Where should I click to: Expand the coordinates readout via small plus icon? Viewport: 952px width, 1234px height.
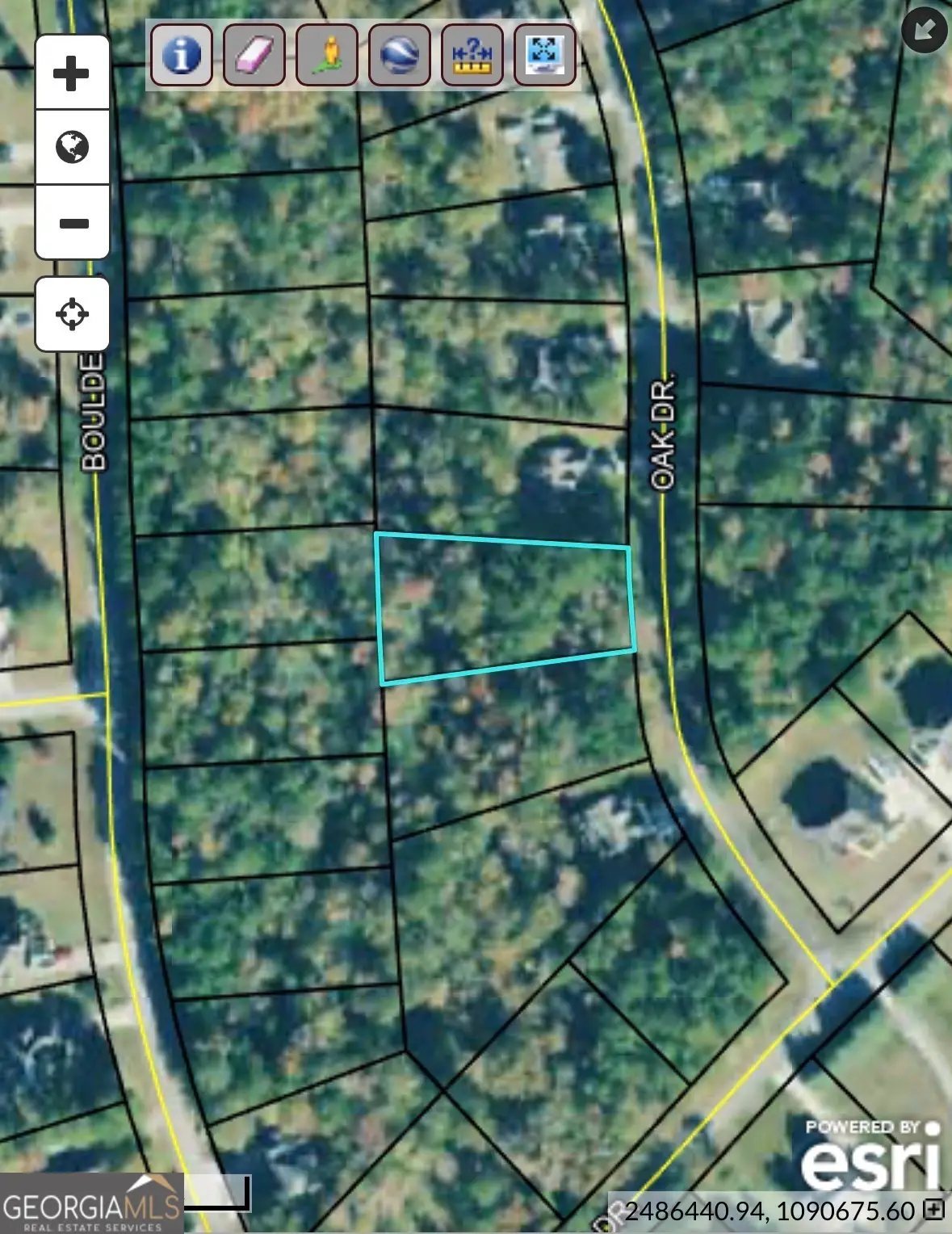pos(929,1208)
